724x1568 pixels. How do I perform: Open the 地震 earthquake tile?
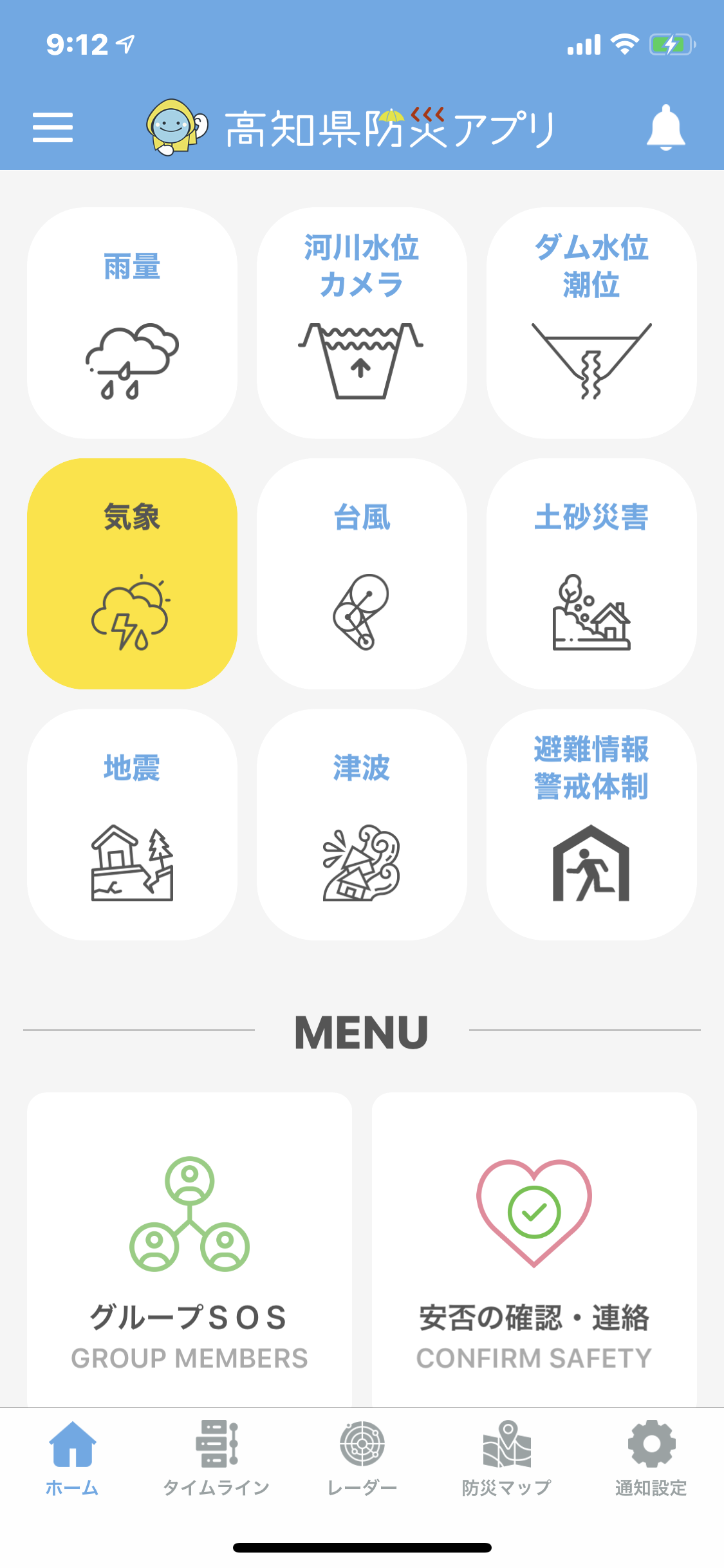(x=132, y=825)
